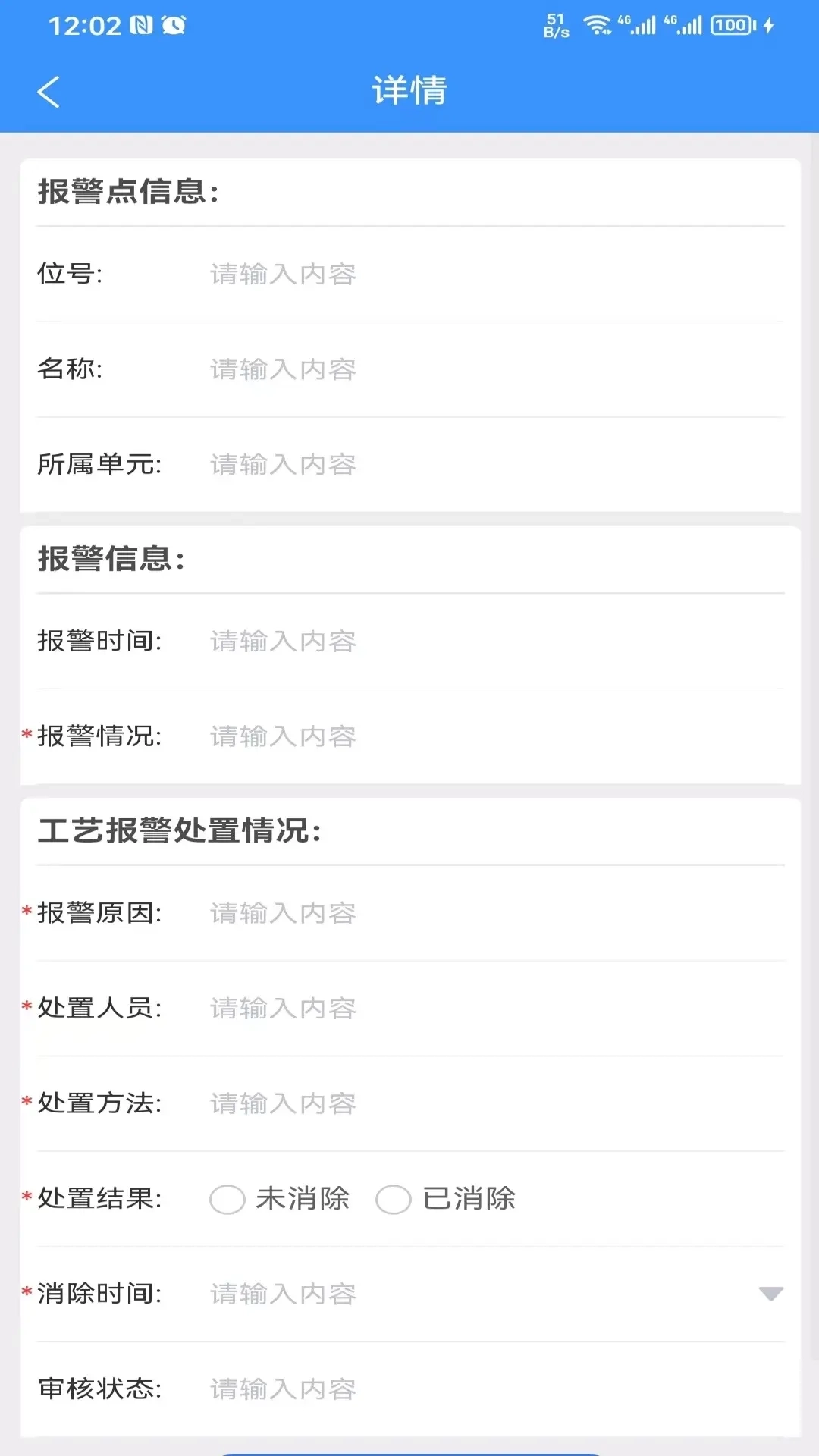Open the 消除时间 dropdown picker
The height and width of the screenshot is (1456, 819).
click(770, 1294)
